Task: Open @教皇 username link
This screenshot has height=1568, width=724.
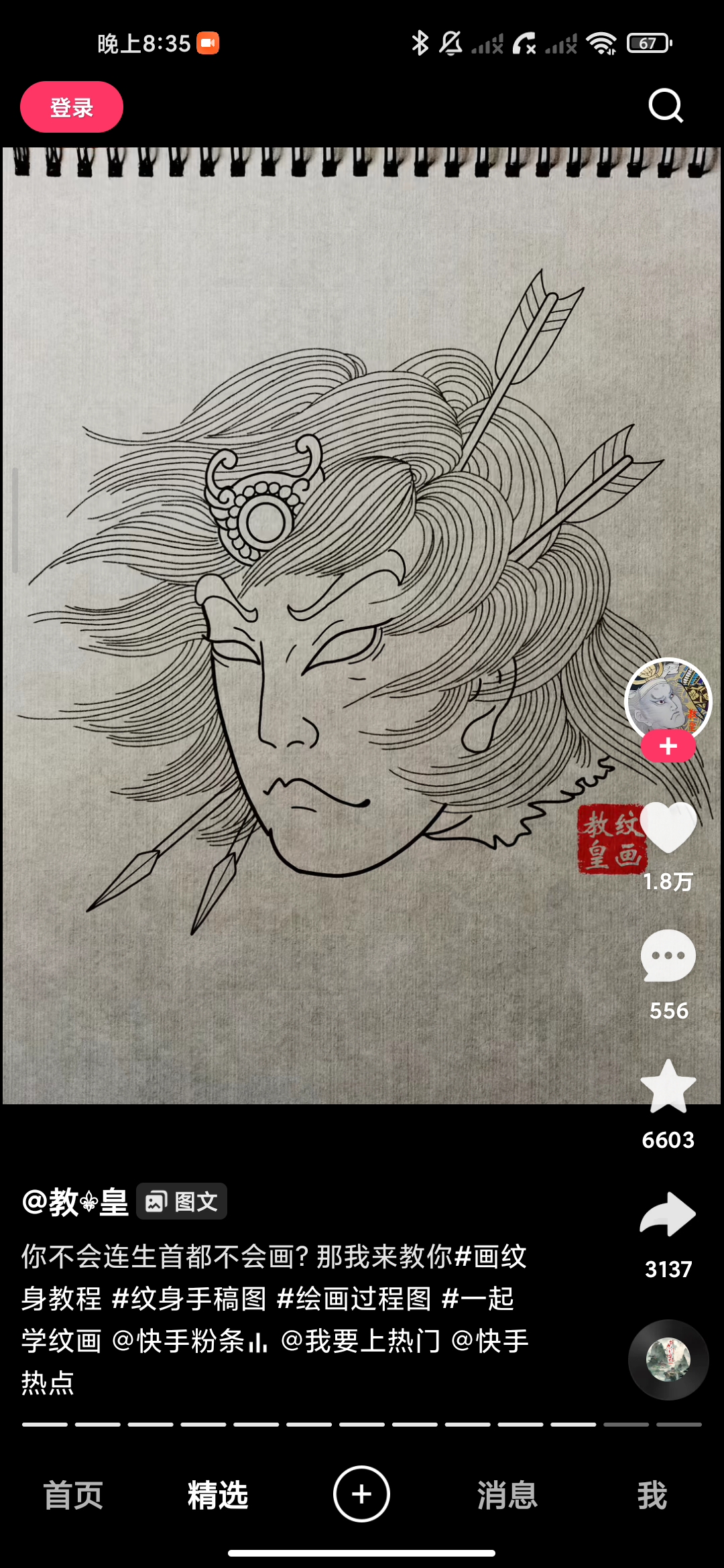Action: 75,1201
